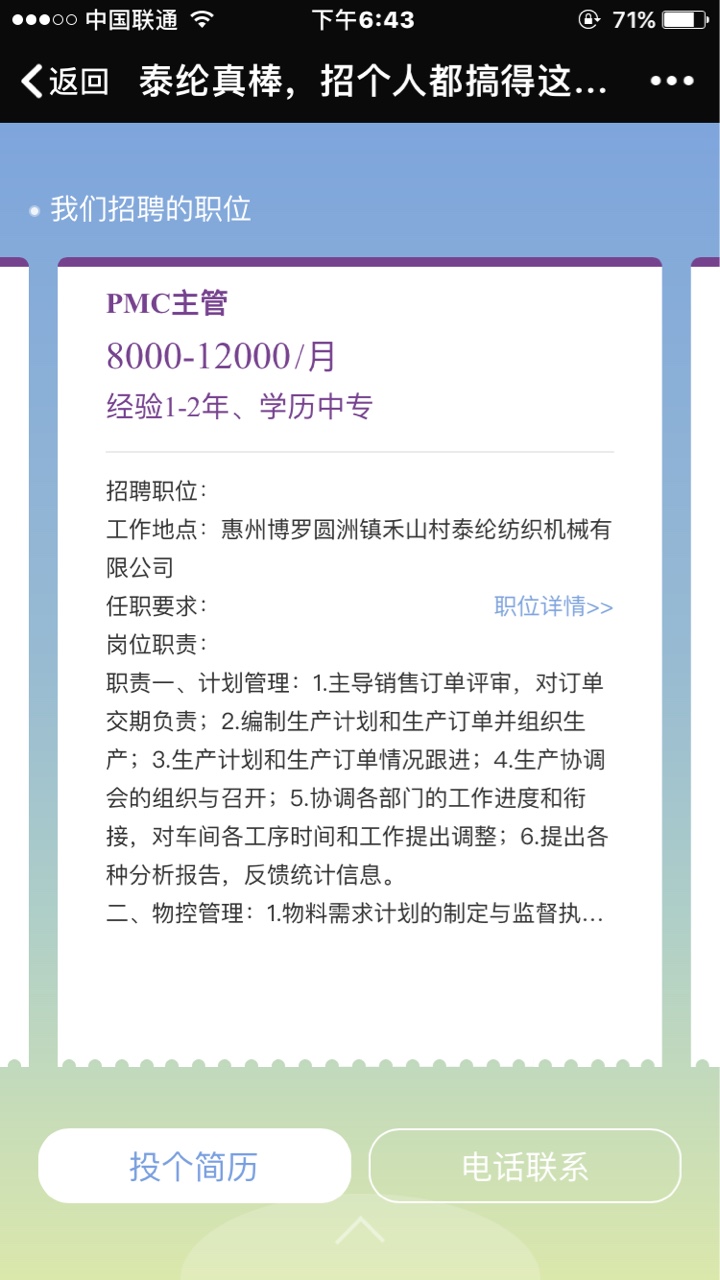Tap the 投个简历 button

[194, 1166]
